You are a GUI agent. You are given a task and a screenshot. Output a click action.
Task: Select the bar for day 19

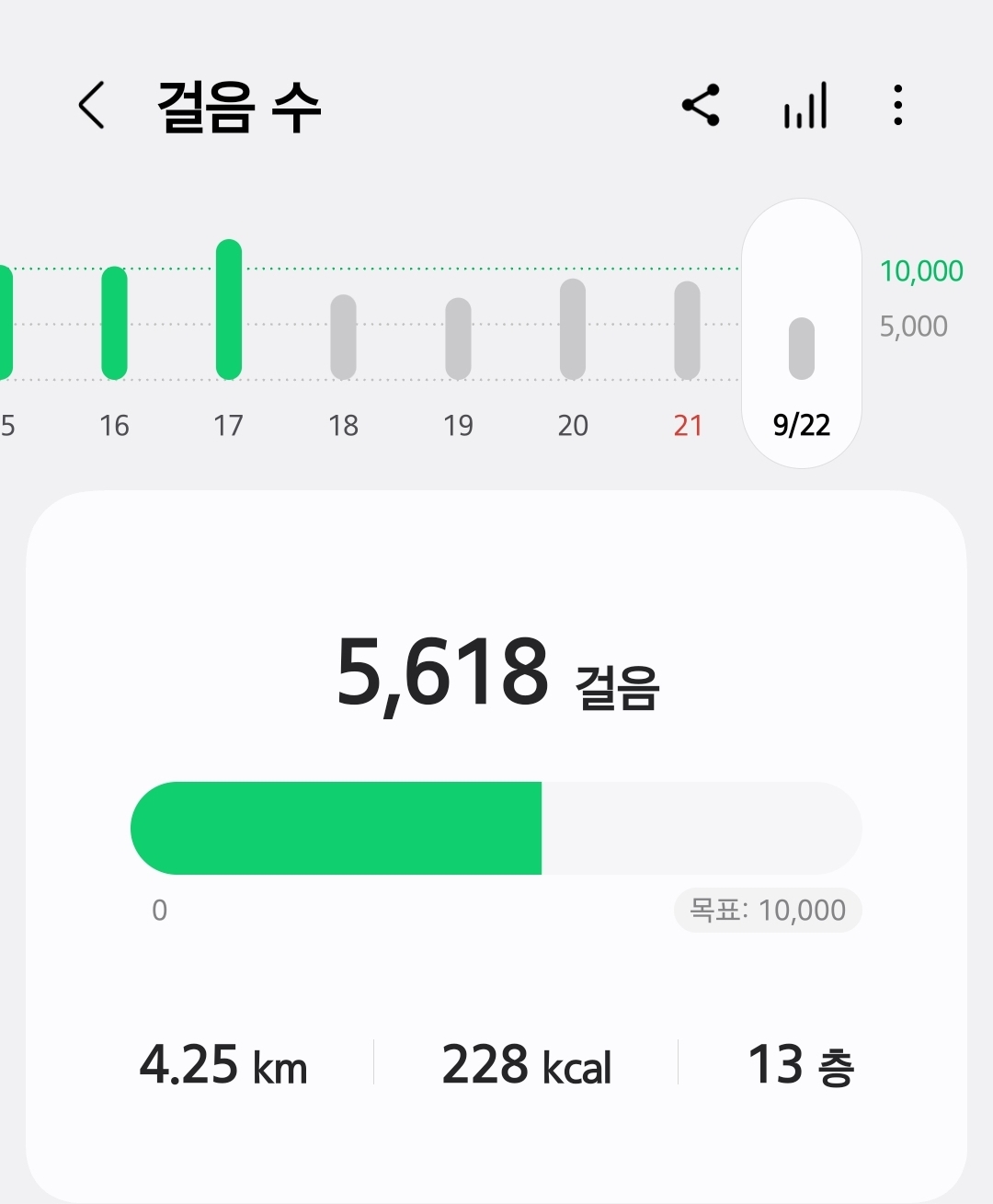(458, 338)
